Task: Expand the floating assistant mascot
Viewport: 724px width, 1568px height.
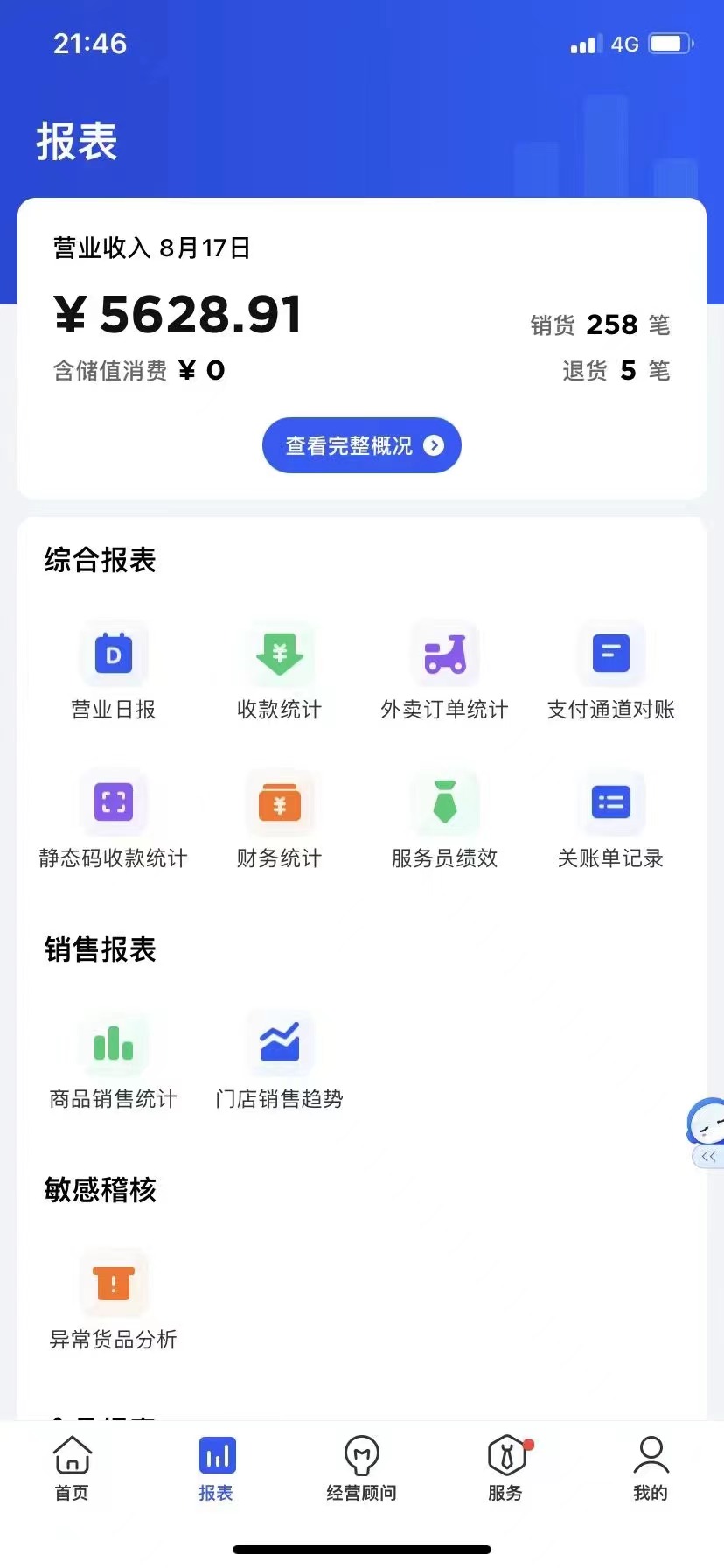Action: [707, 1132]
